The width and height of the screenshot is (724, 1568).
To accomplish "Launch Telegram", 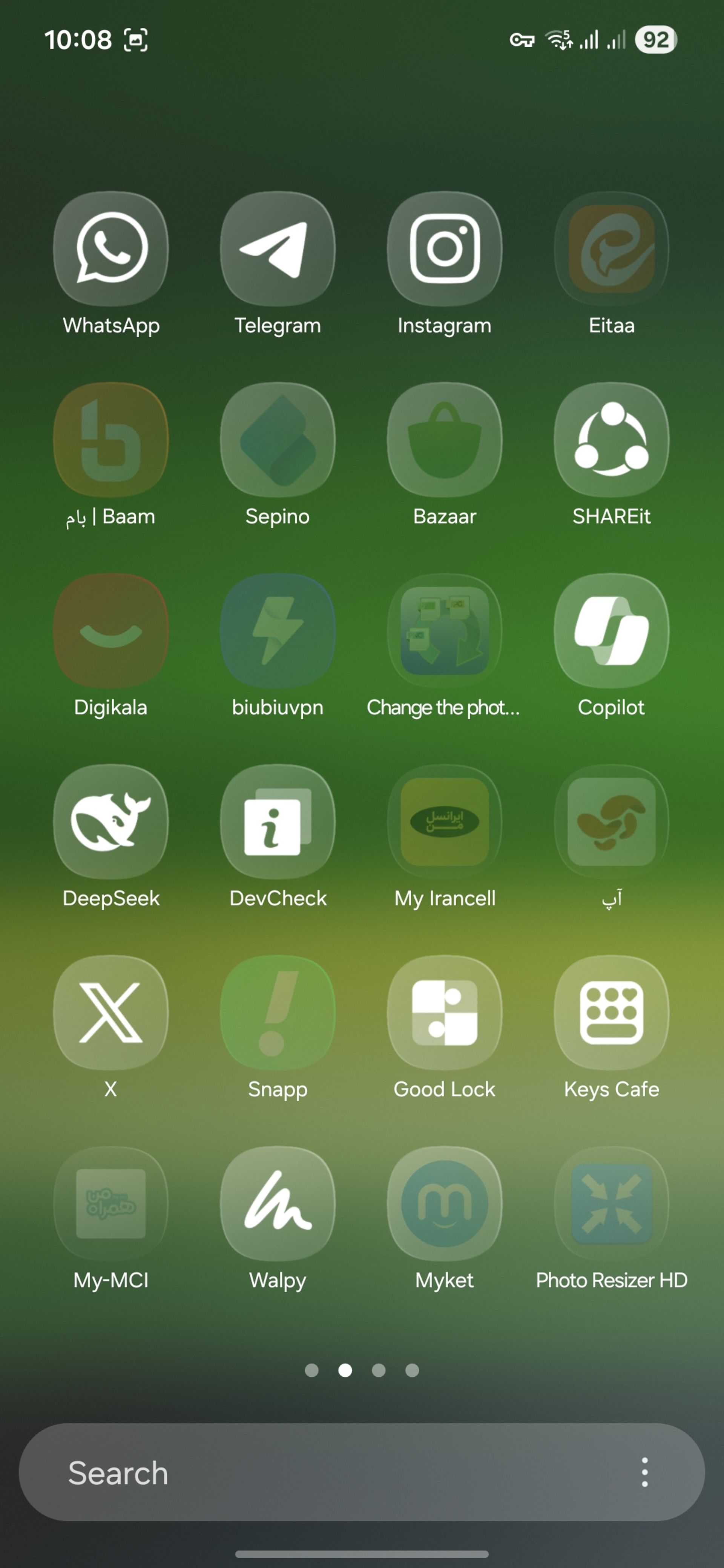I will pos(278,248).
